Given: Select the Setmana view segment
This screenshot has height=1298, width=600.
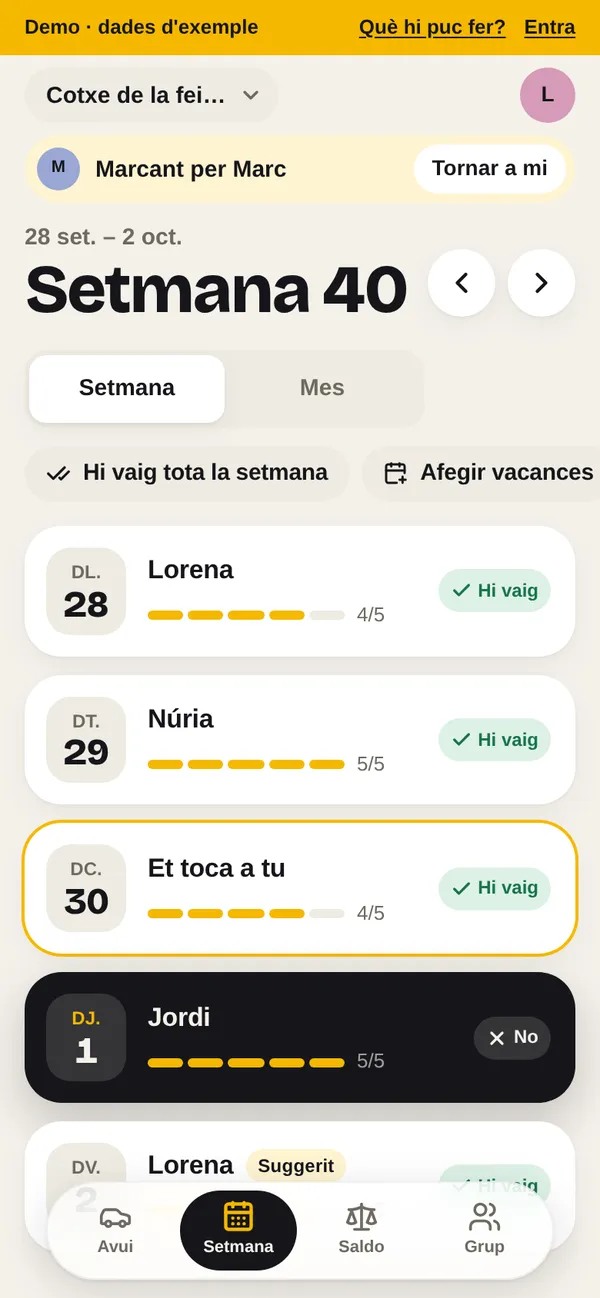Looking at the screenshot, I should pos(127,388).
